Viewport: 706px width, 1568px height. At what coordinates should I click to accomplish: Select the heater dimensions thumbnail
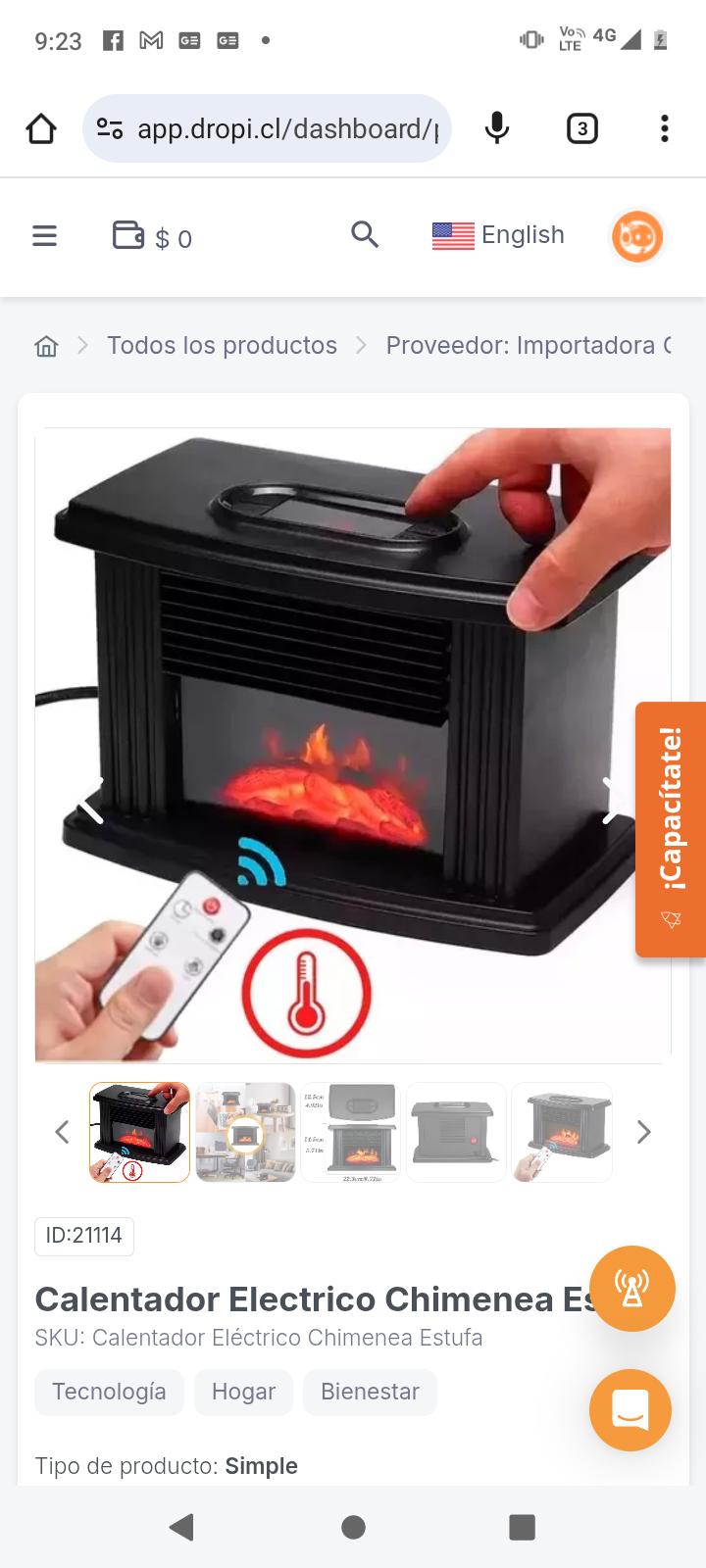point(350,1132)
